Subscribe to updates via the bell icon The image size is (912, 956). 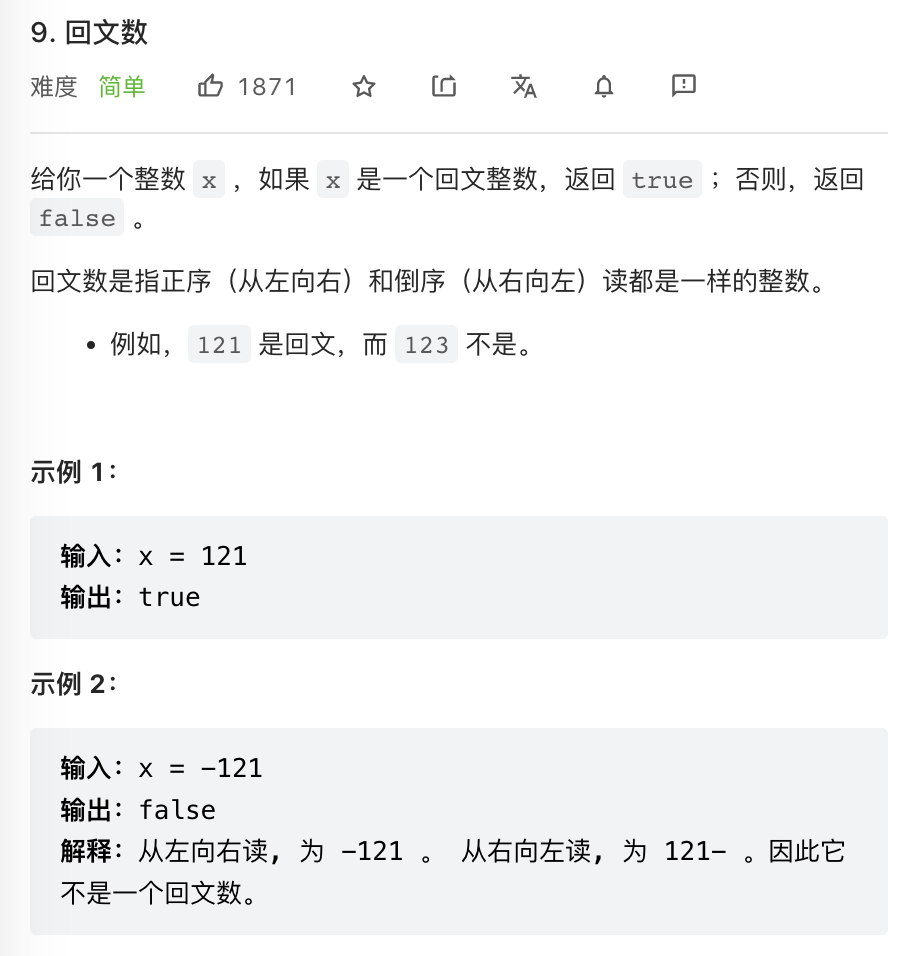[x=604, y=87]
